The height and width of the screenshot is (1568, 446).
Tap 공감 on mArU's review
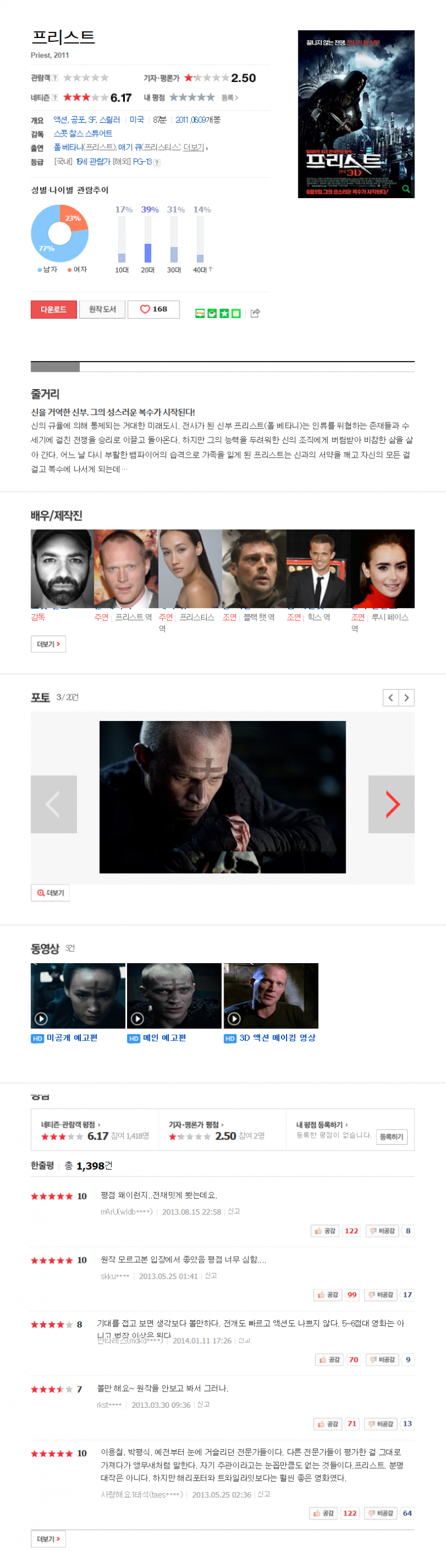[x=325, y=1230]
